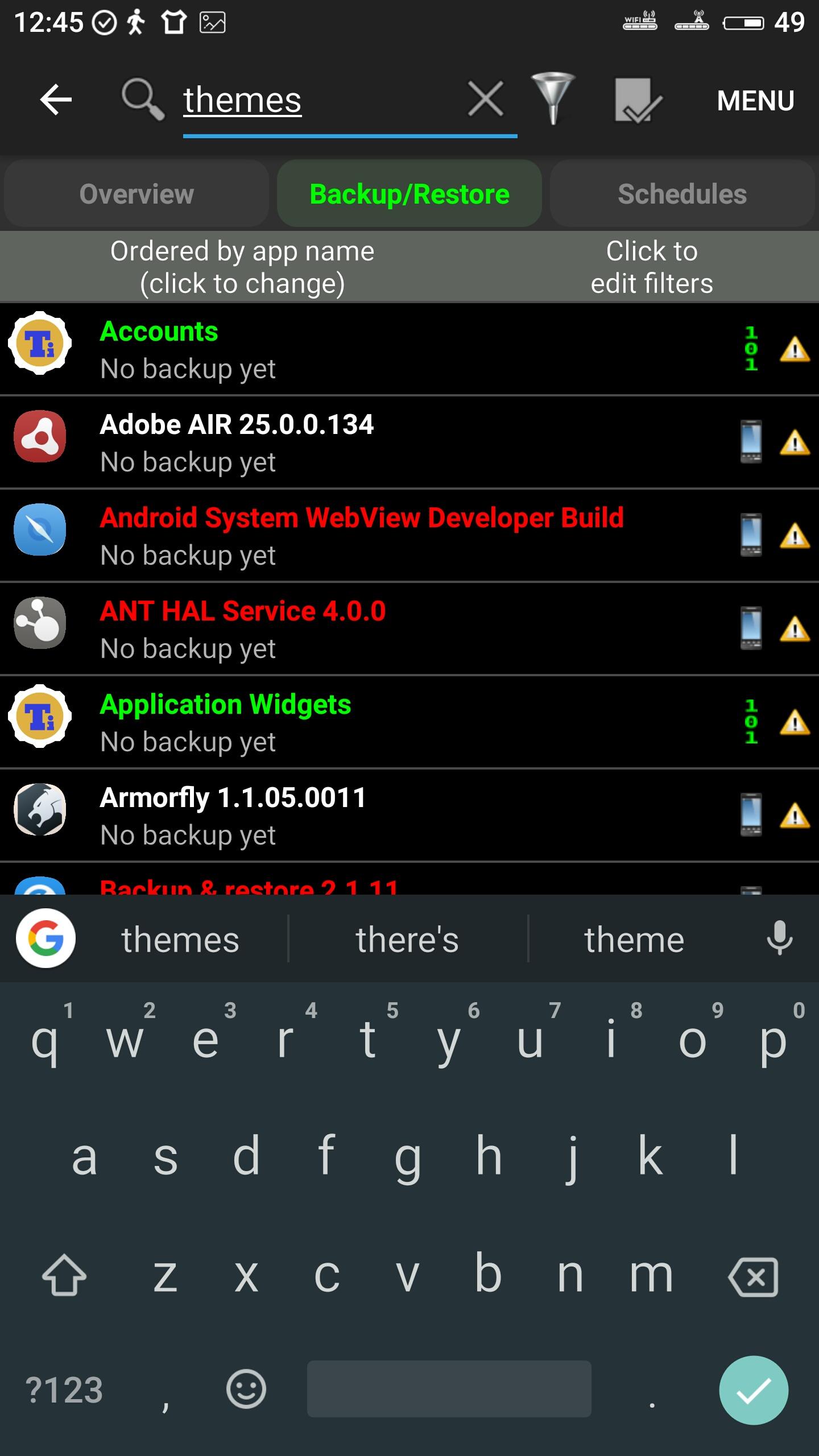Confirm search with the keyboard checkmark
This screenshot has height=1456, width=819.
tap(753, 1391)
